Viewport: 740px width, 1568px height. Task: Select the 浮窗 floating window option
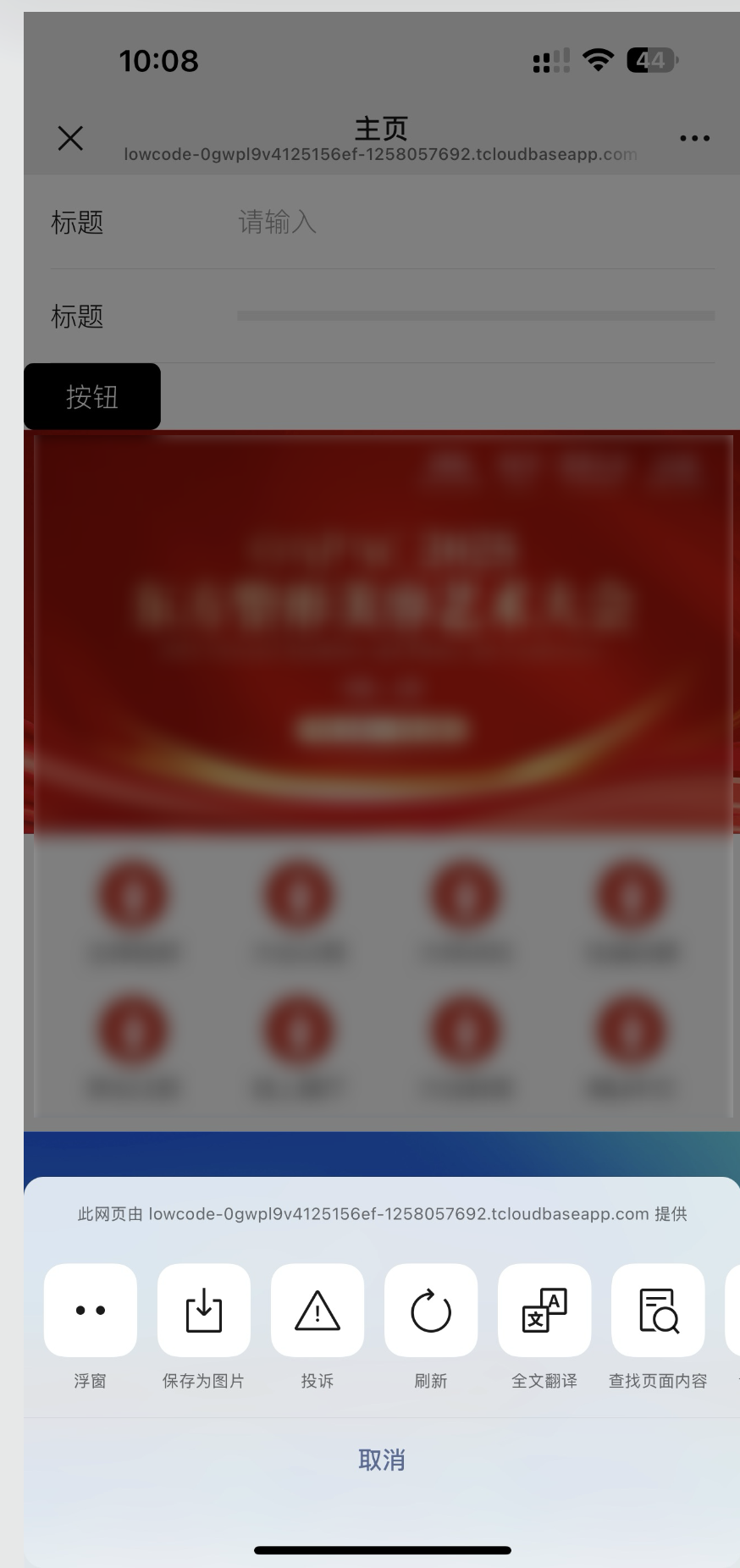91,1310
